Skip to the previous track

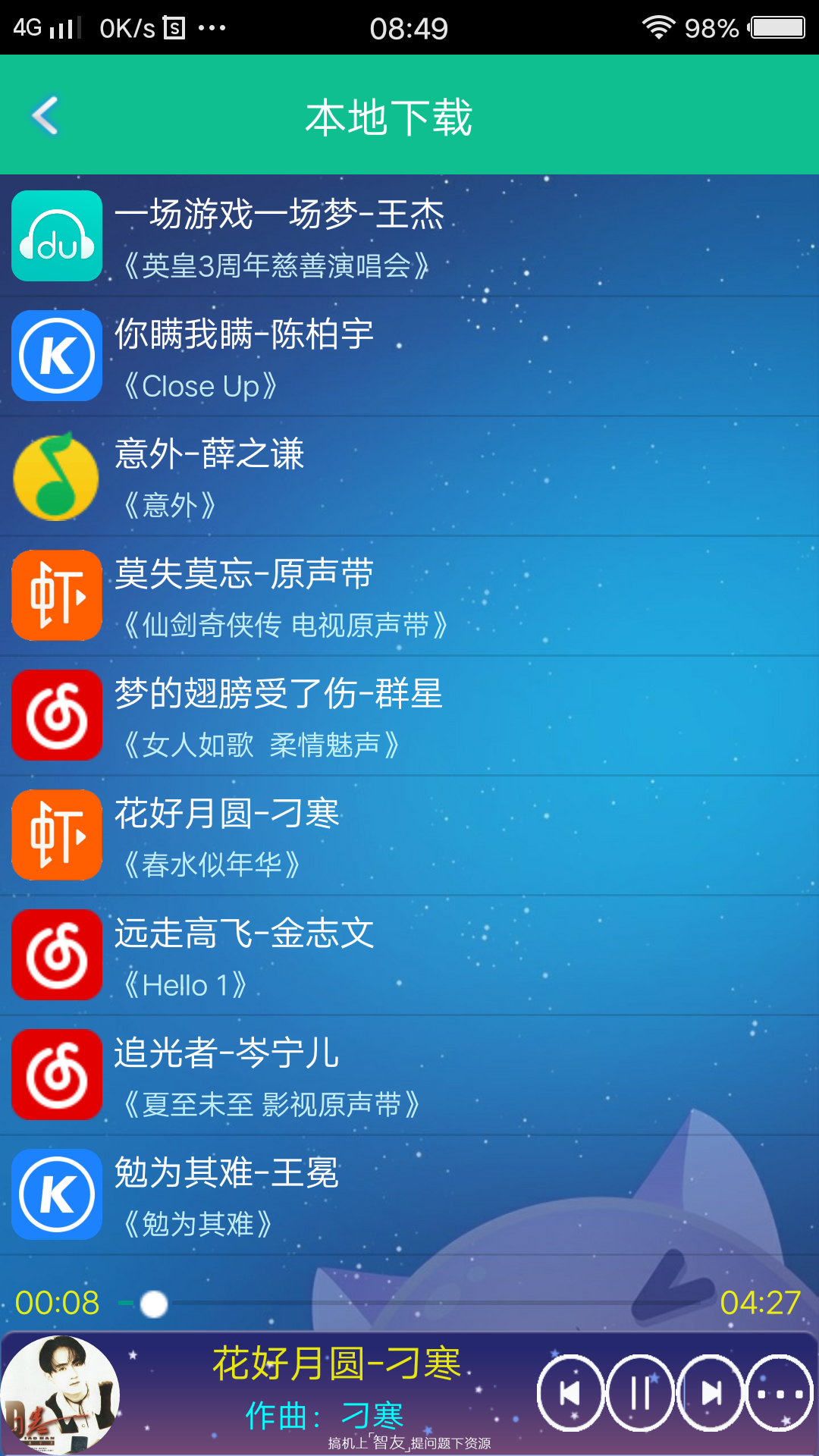[570, 1393]
